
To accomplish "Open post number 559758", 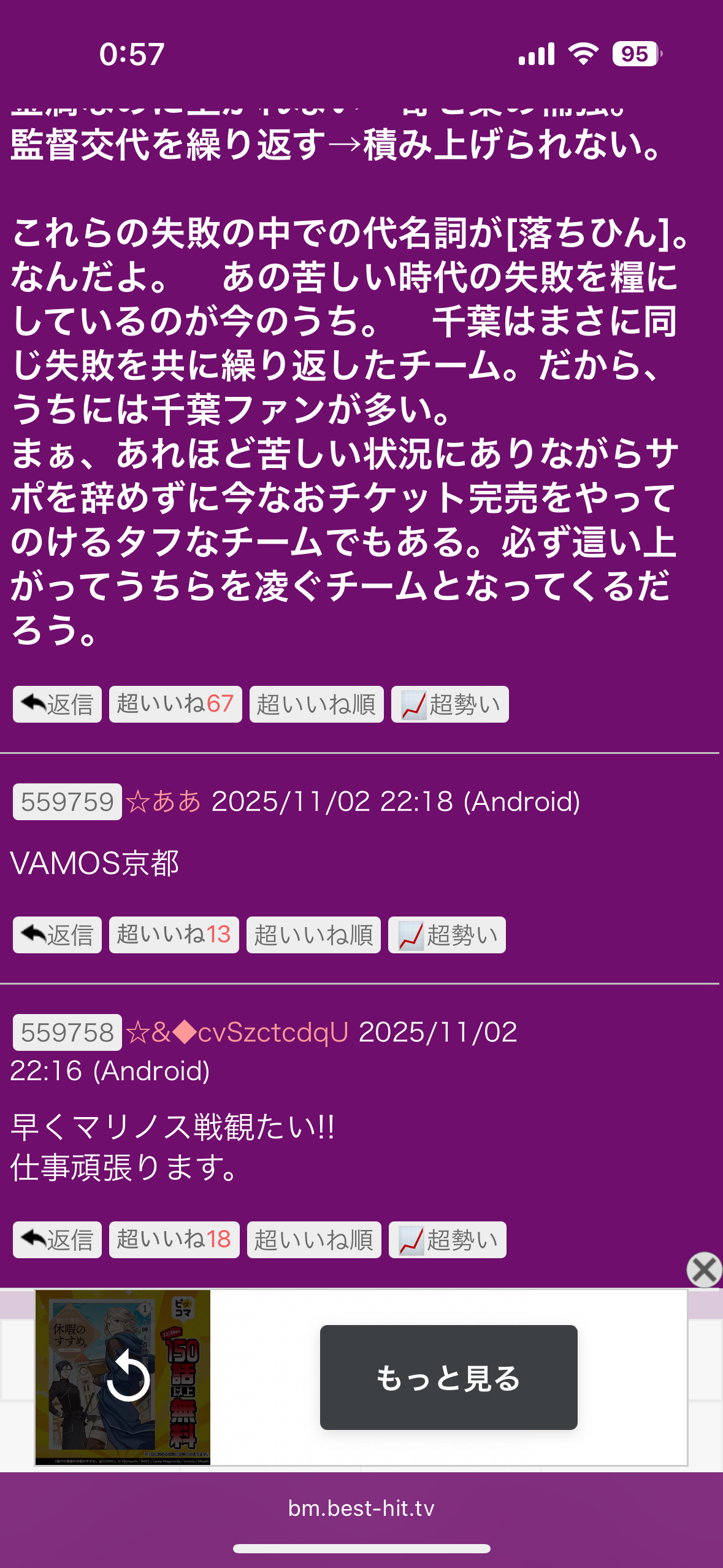I will [67, 1032].
